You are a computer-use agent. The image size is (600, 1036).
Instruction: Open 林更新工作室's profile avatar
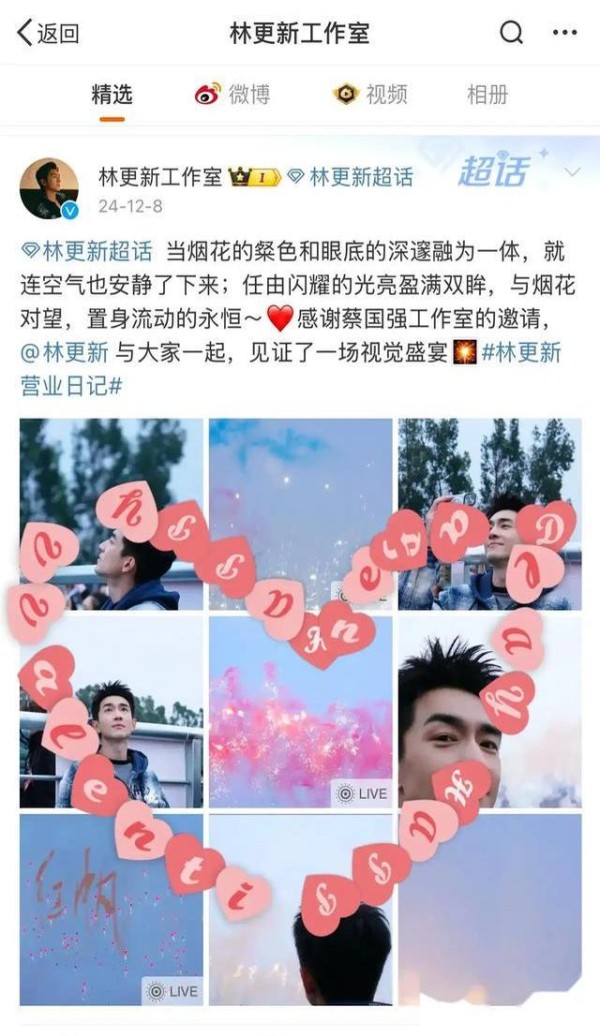coord(49,188)
